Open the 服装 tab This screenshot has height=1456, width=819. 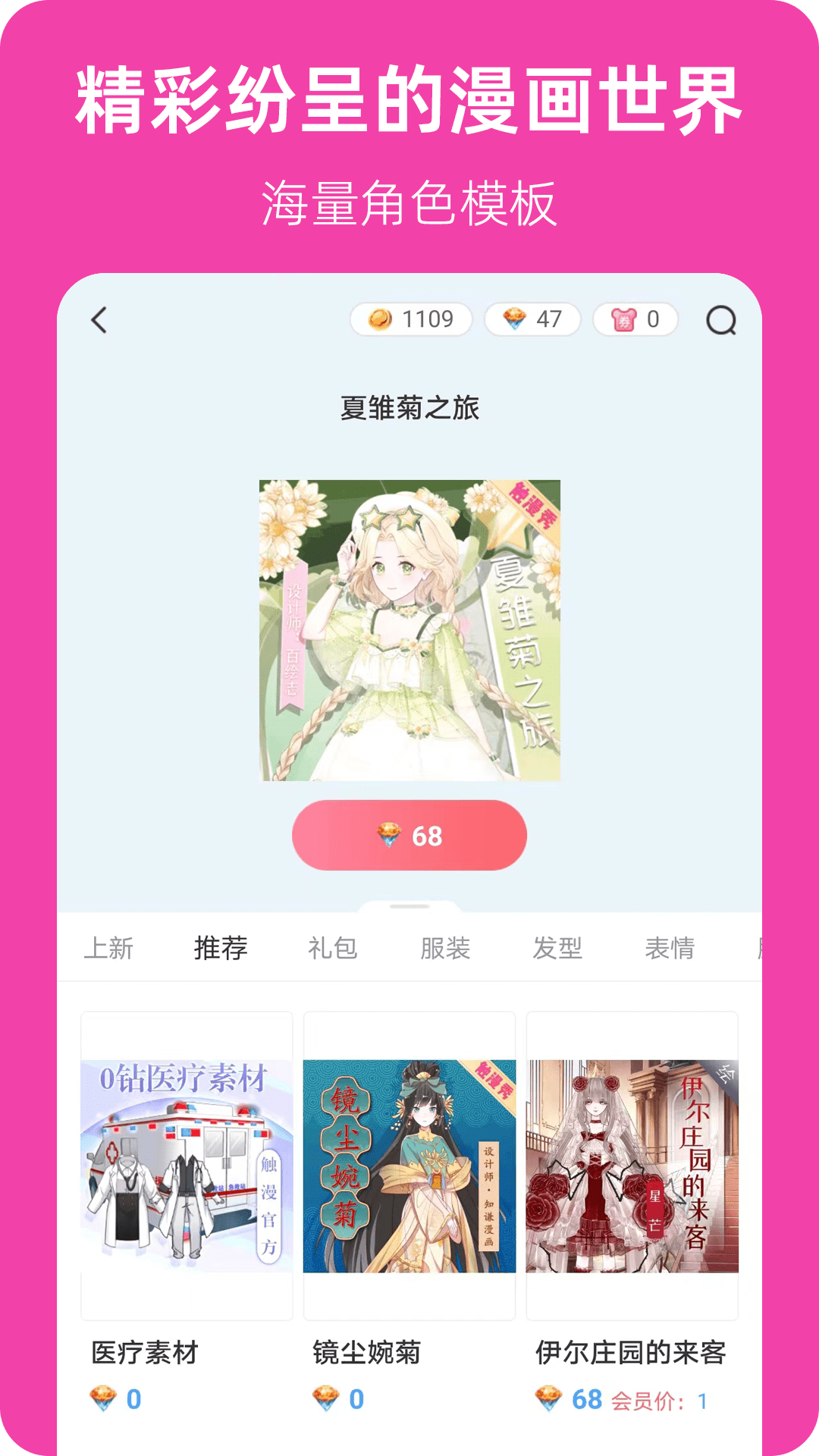click(444, 947)
